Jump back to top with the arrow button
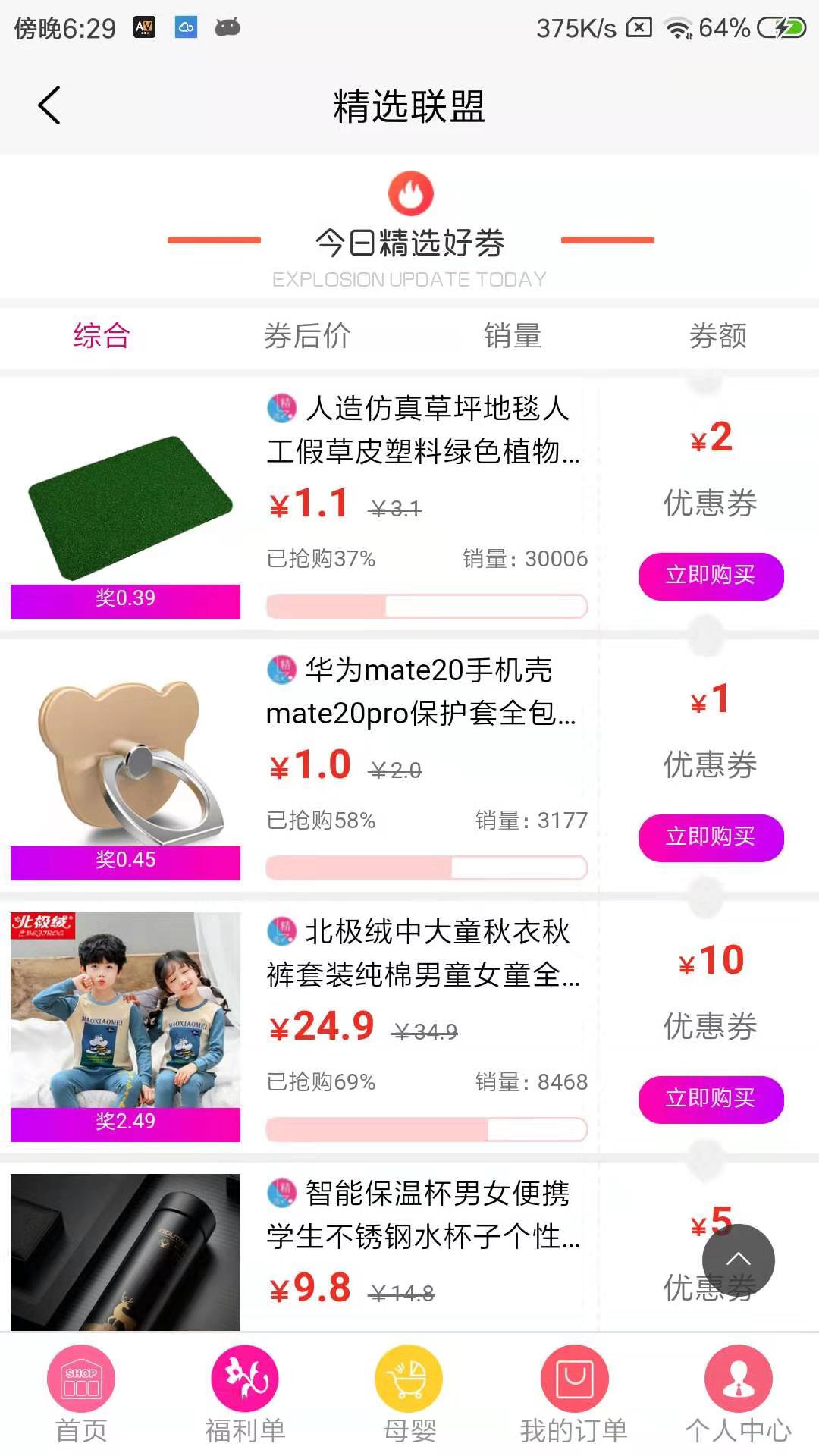The width and height of the screenshot is (819, 1456). click(x=738, y=1260)
